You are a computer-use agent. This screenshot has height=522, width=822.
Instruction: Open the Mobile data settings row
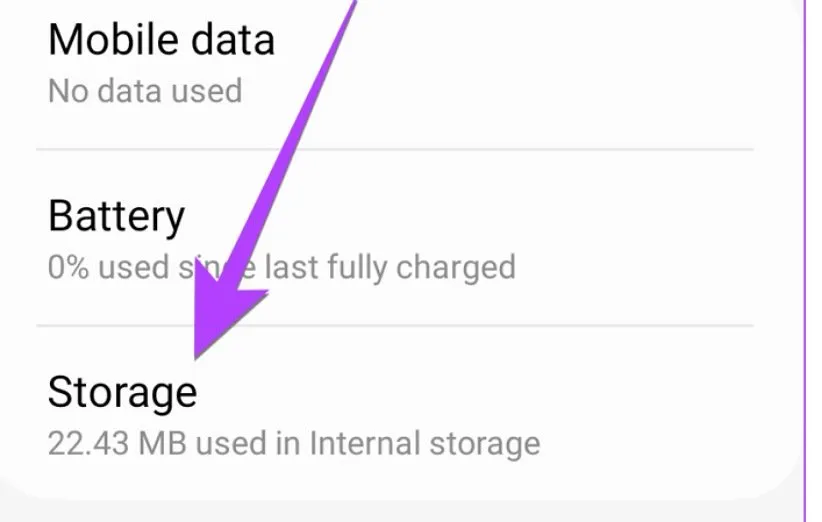pyautogui.click(x=160, y=62)
